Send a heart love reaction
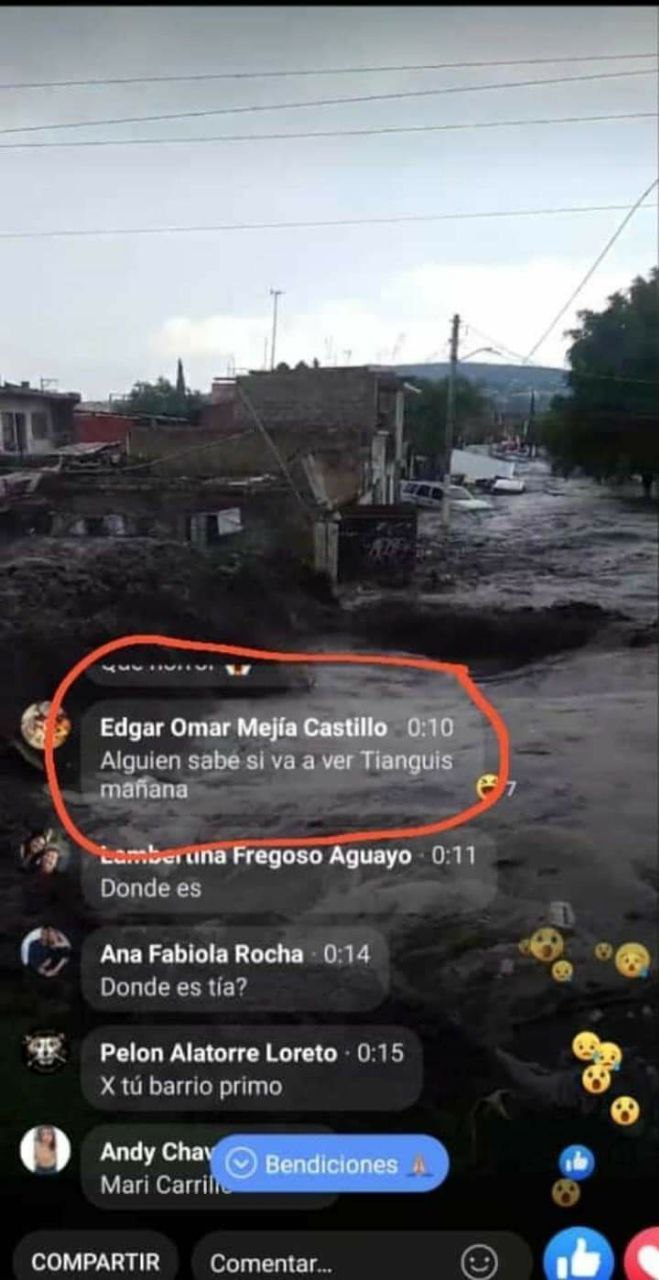The width and height of the screenshot is (659, 1280). click(x=642, y=1256)
